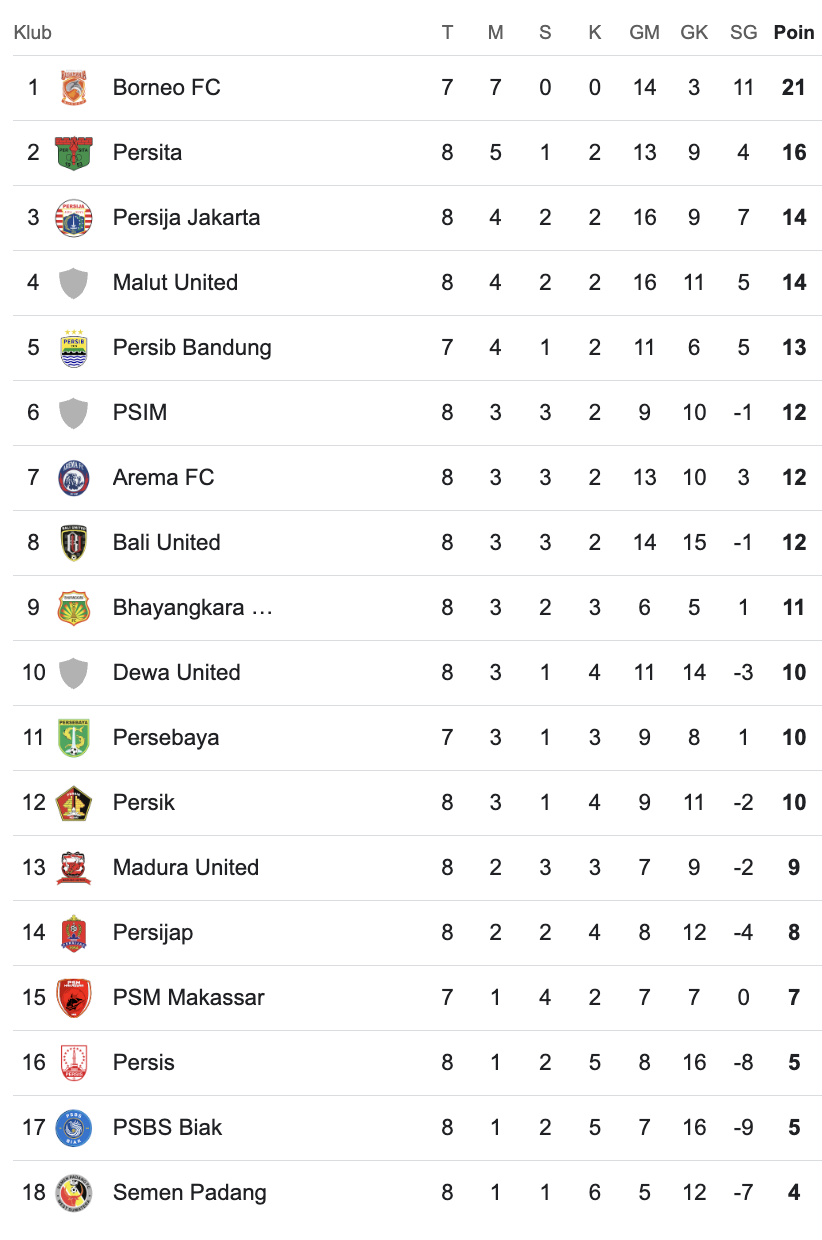Tap the Semen Padang row
This screenshot has height=1240, width=822.
tap(189, 1193)
